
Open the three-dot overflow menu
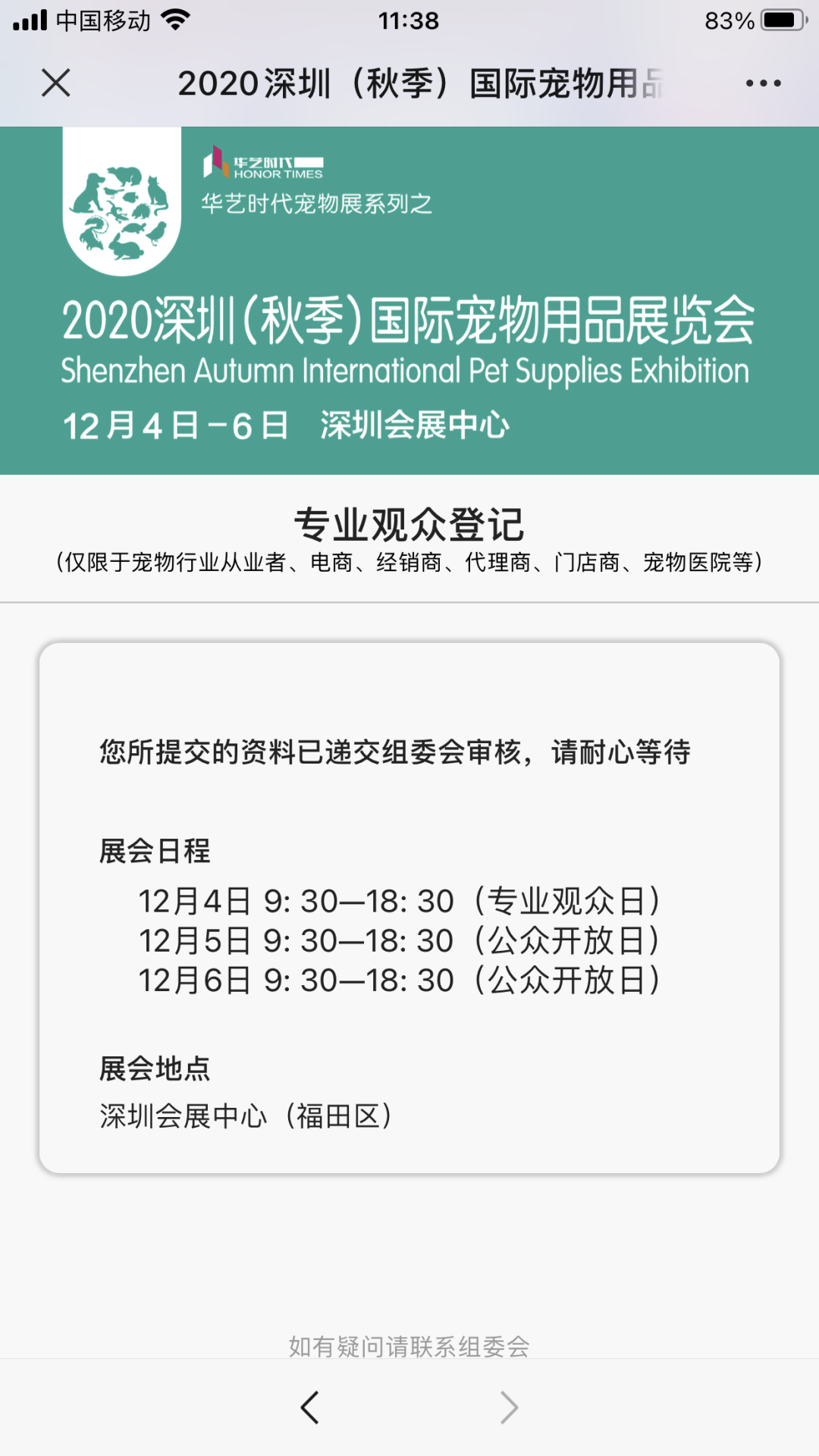tap(763, 83)
